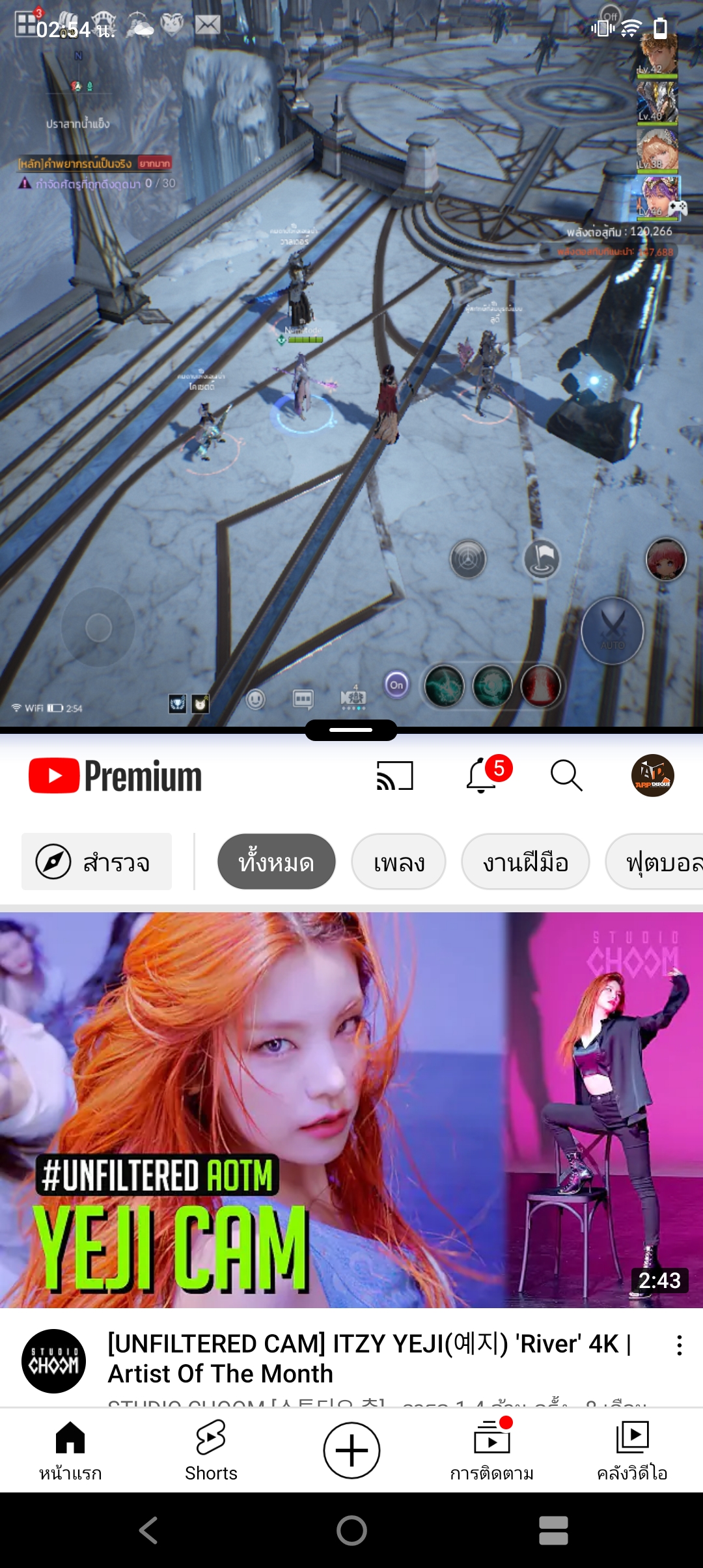The height and width of the screenshot is (1568, 703).
Task: Open the in-game chat bubble icon
Action: pyautogui.click(x=303, y=699)
